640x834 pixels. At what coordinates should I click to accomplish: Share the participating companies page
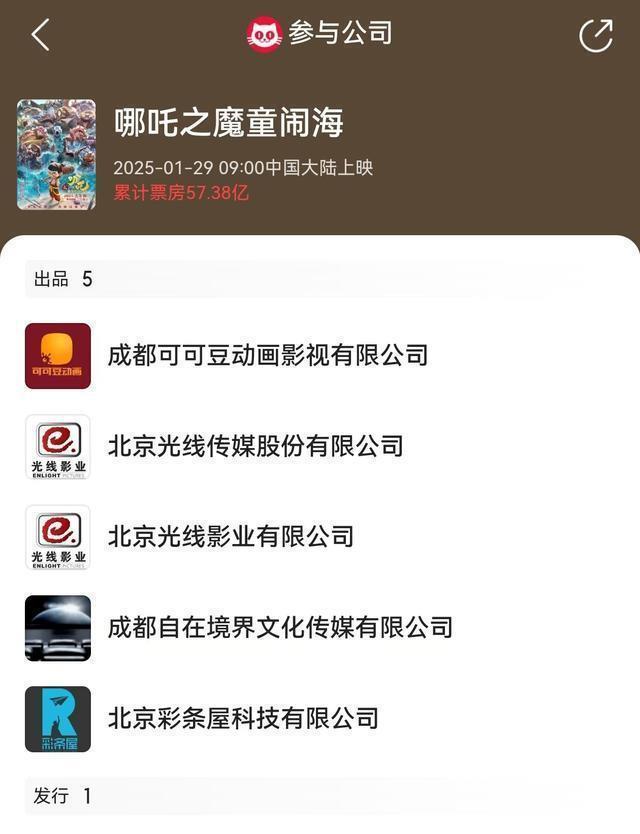[x=596, y=35]
